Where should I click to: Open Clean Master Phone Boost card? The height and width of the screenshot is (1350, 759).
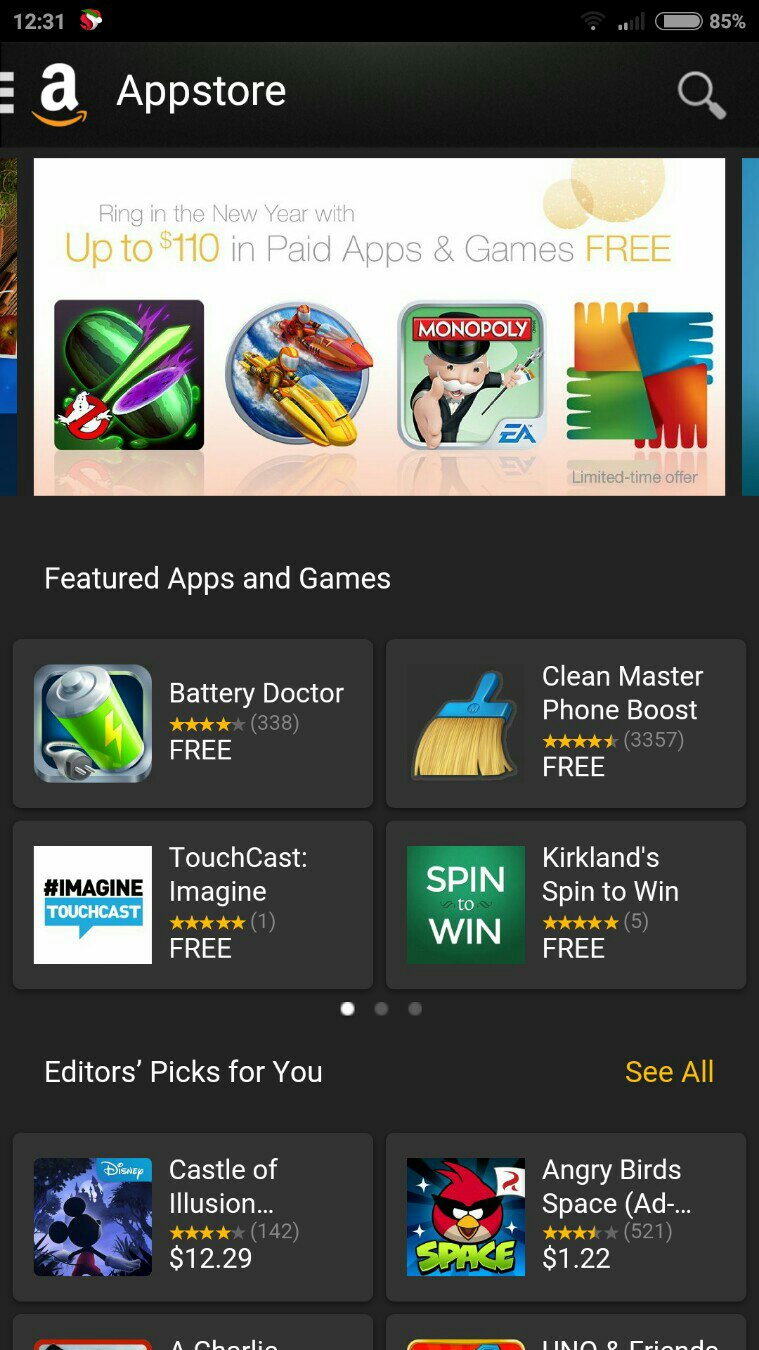pos(566,723)
